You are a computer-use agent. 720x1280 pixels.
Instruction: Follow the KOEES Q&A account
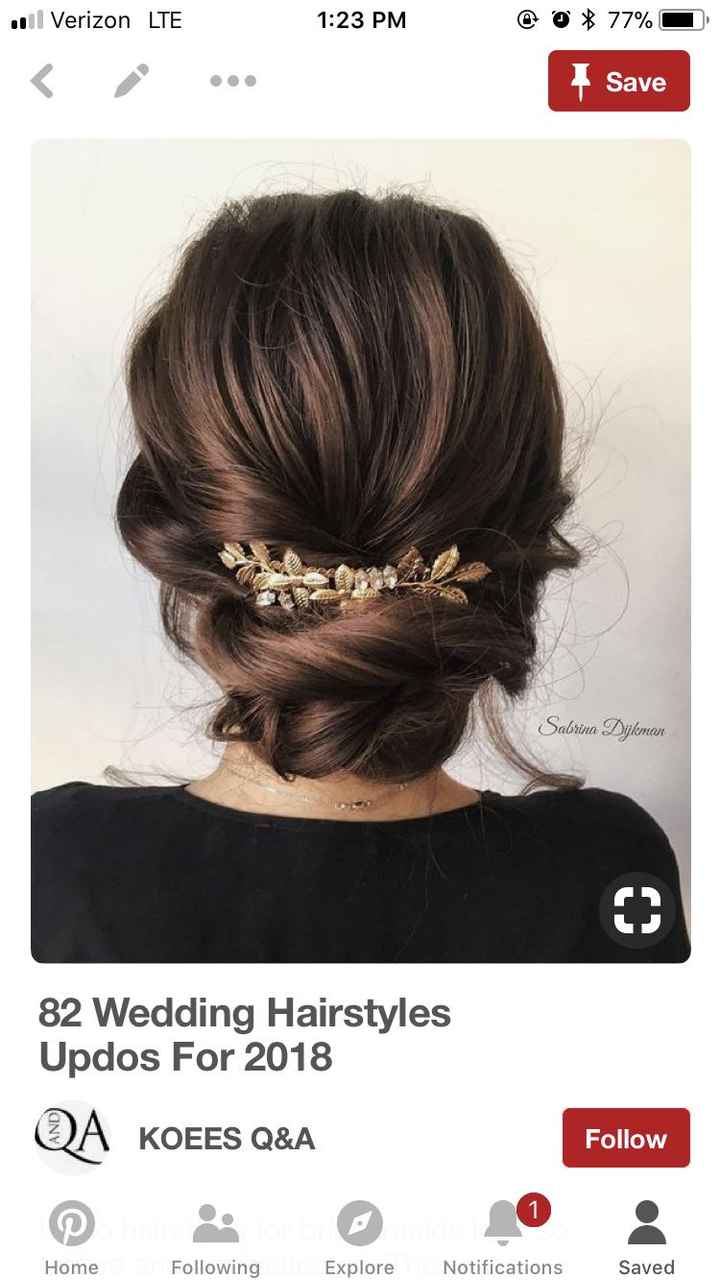(626, 1138)
